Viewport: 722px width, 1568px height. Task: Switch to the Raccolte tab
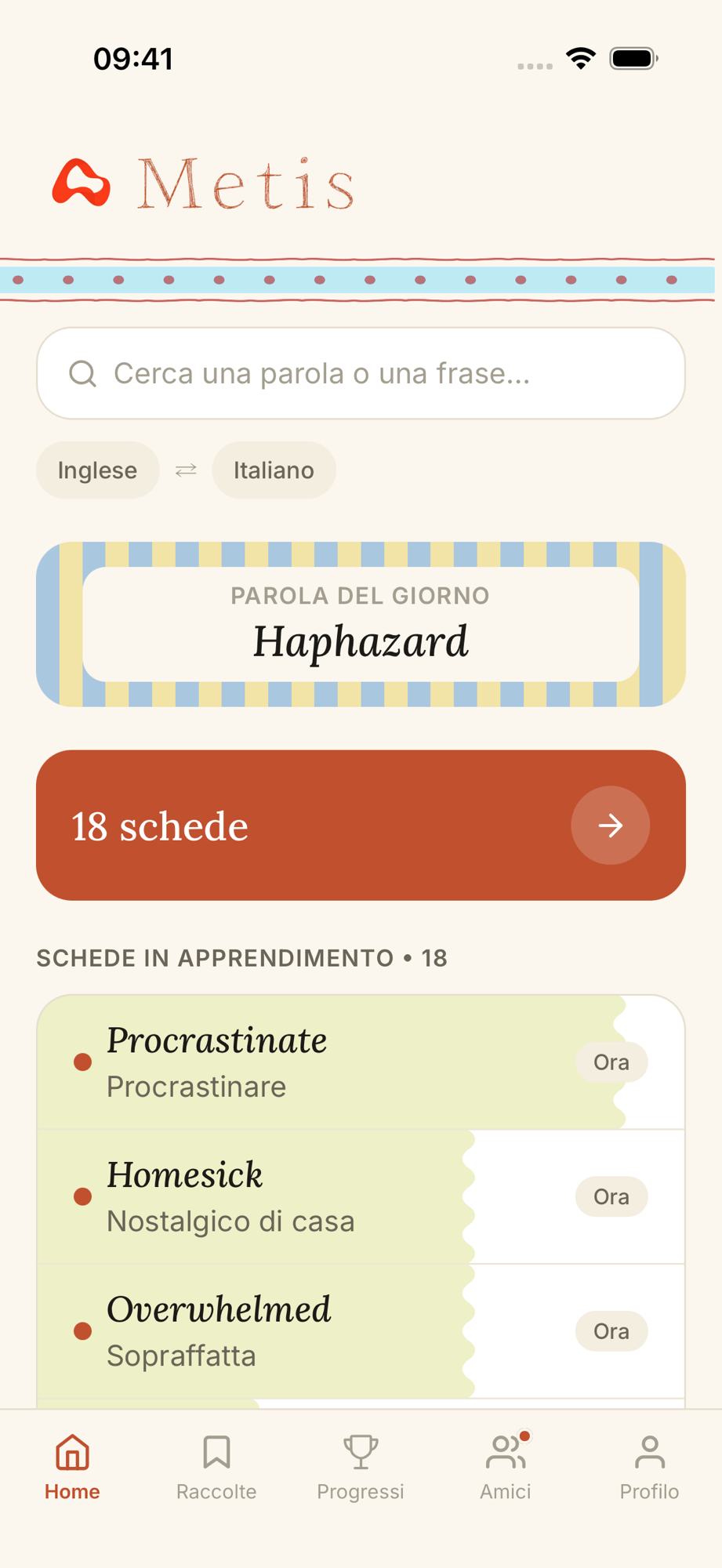click(216, 1467)
